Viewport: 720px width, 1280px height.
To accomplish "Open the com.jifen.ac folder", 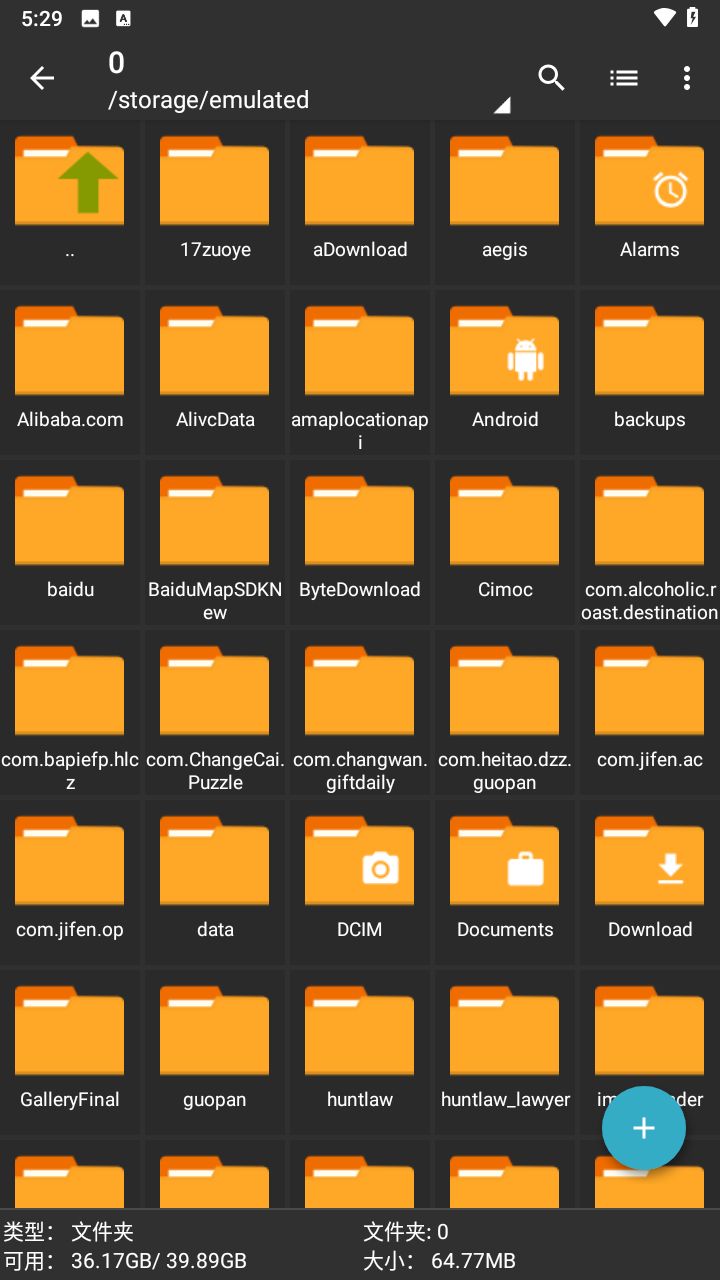I will click(x=650, y=700).
